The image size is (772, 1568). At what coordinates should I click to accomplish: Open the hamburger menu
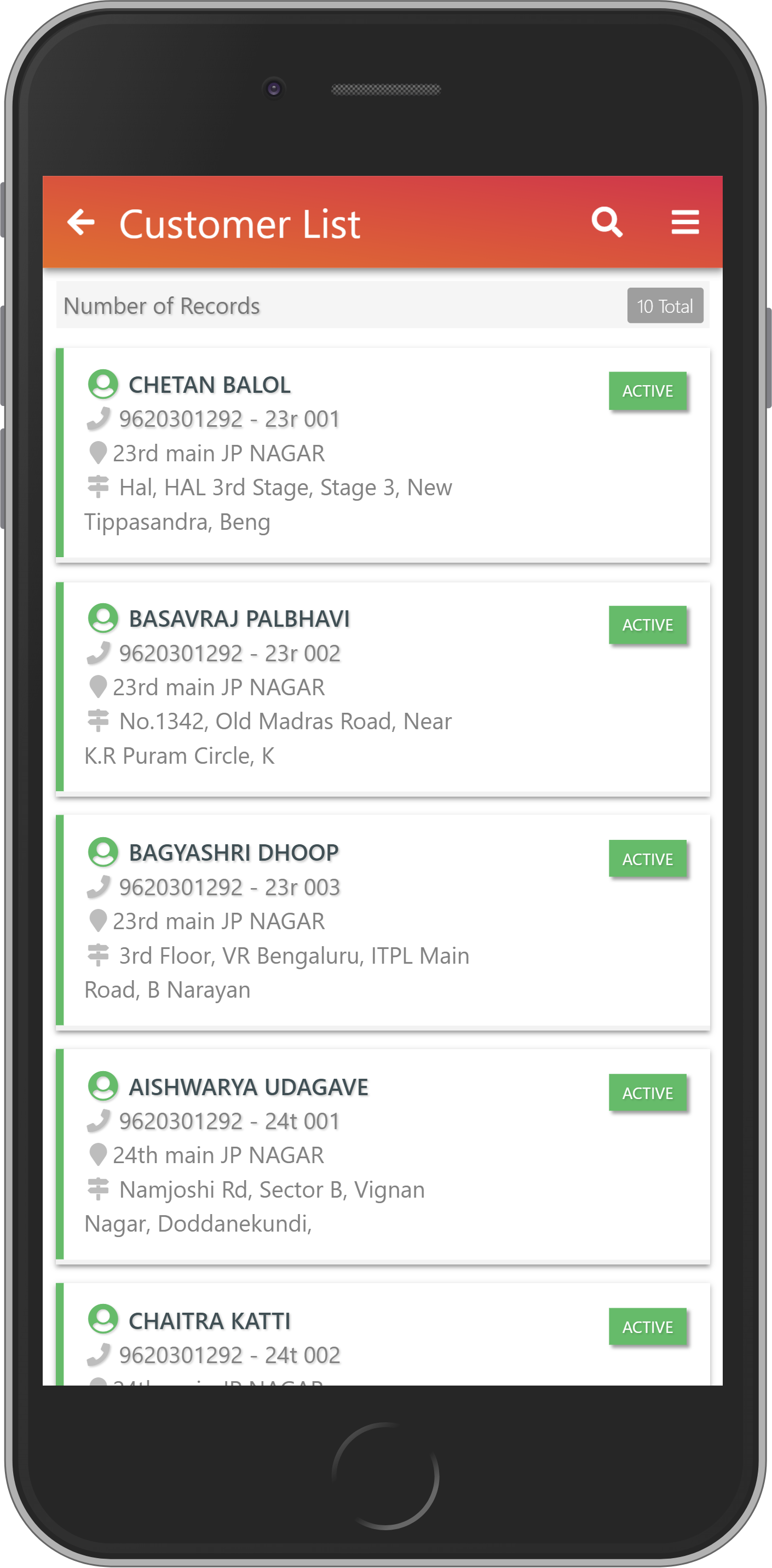(684, 223)
